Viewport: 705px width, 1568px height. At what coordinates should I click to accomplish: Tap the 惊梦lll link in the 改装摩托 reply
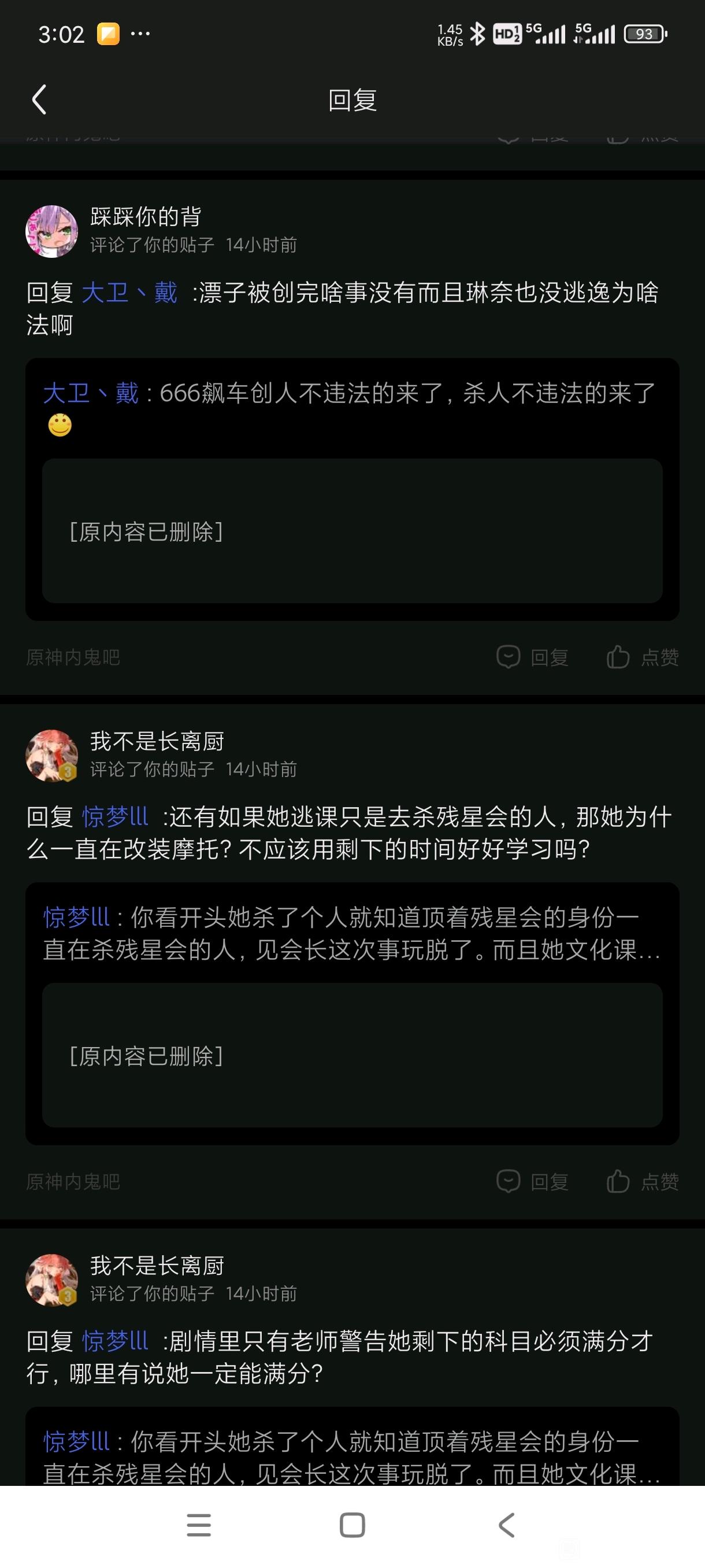click(116, 817)
